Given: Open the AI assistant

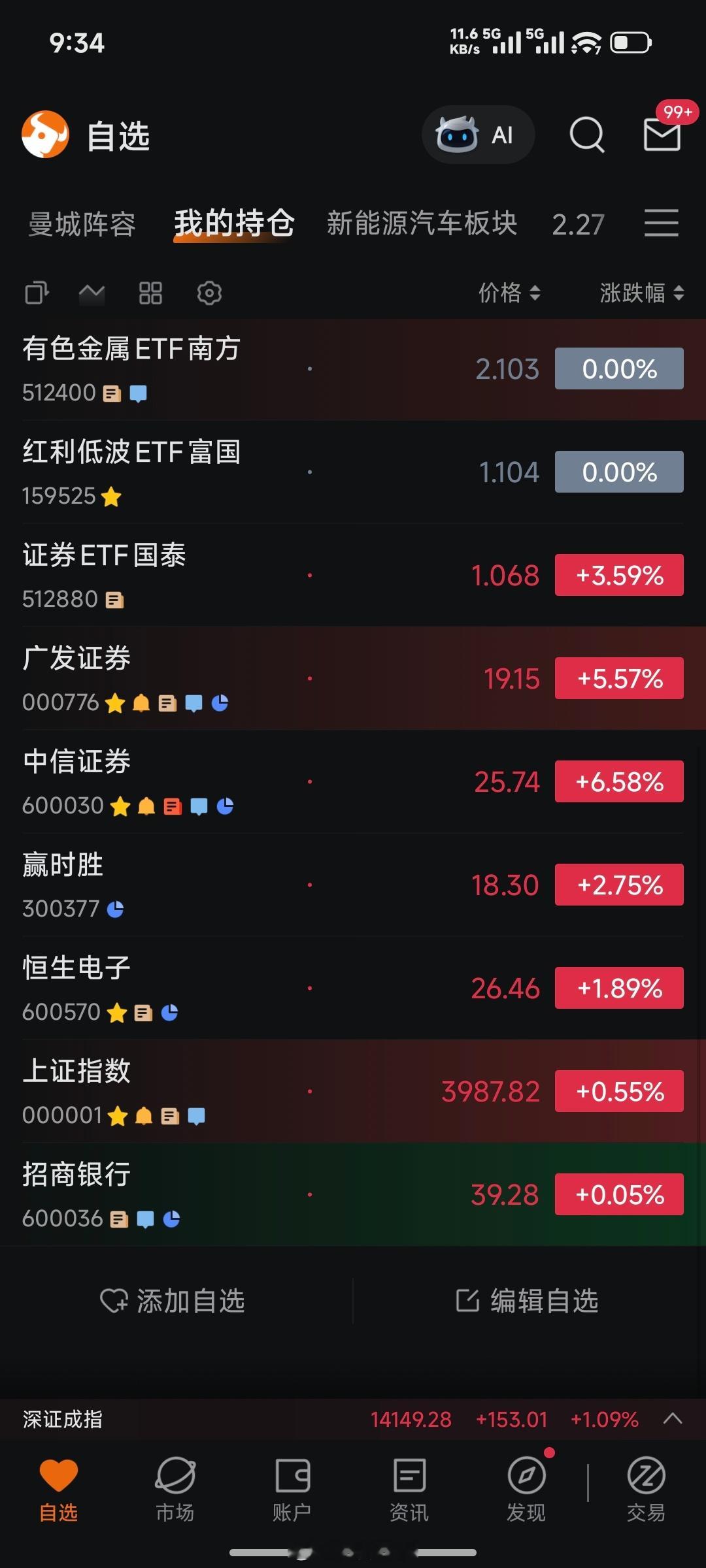Looking at the screenshot, I should (x=478, y=134).
